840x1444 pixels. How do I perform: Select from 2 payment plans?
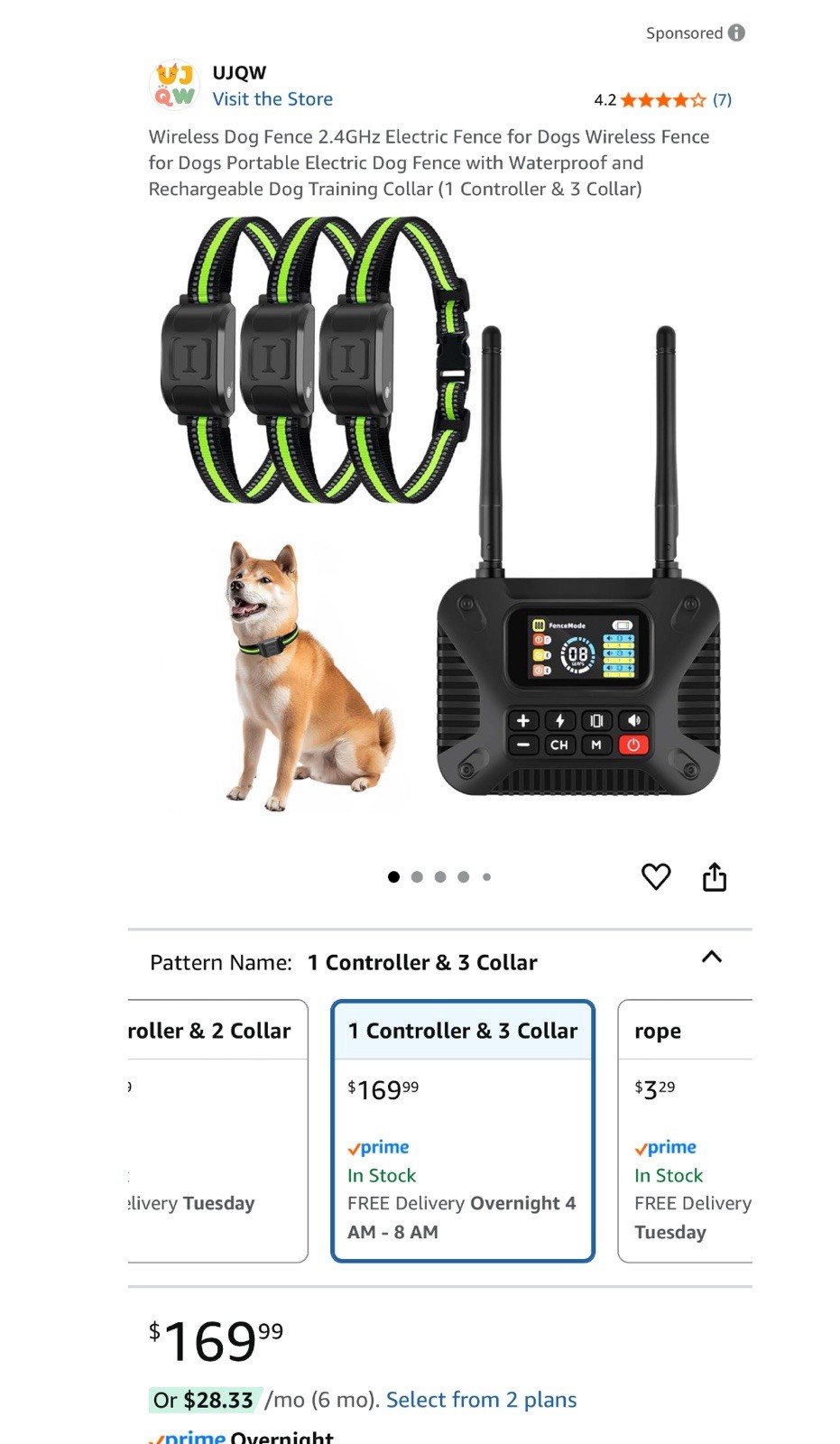481,1400
